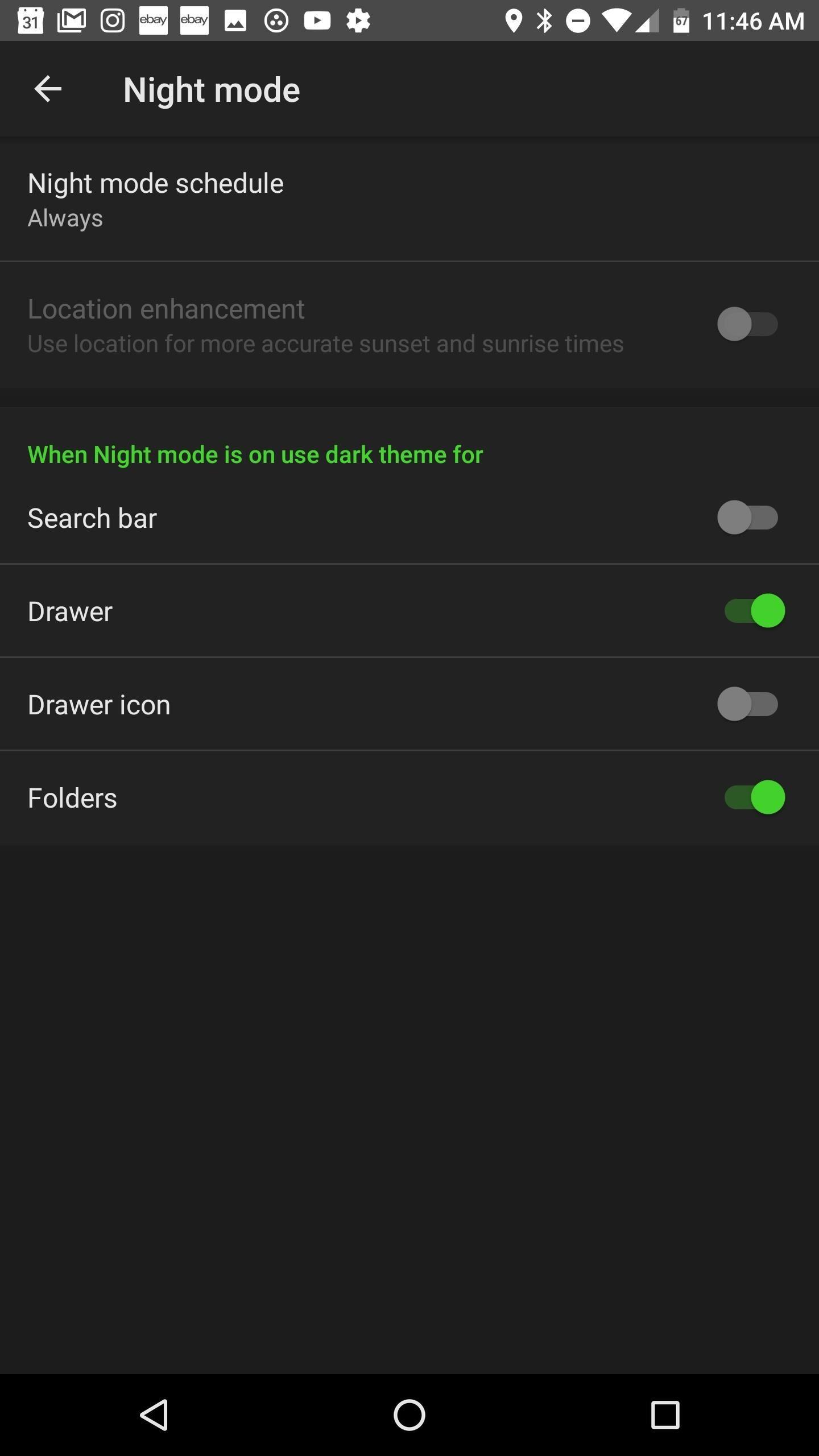Screen dimensions: 819x1456
Task: Turn off dark theme for Drawer
Action: [x=754, y=611]
